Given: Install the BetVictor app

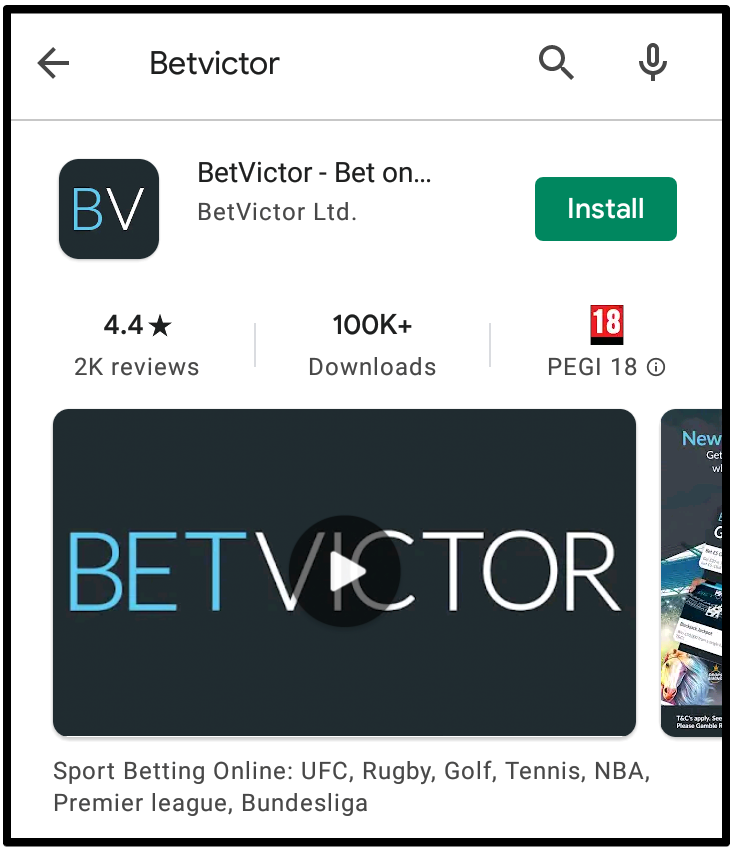Looking at the screenshot, I should point(605,209).
